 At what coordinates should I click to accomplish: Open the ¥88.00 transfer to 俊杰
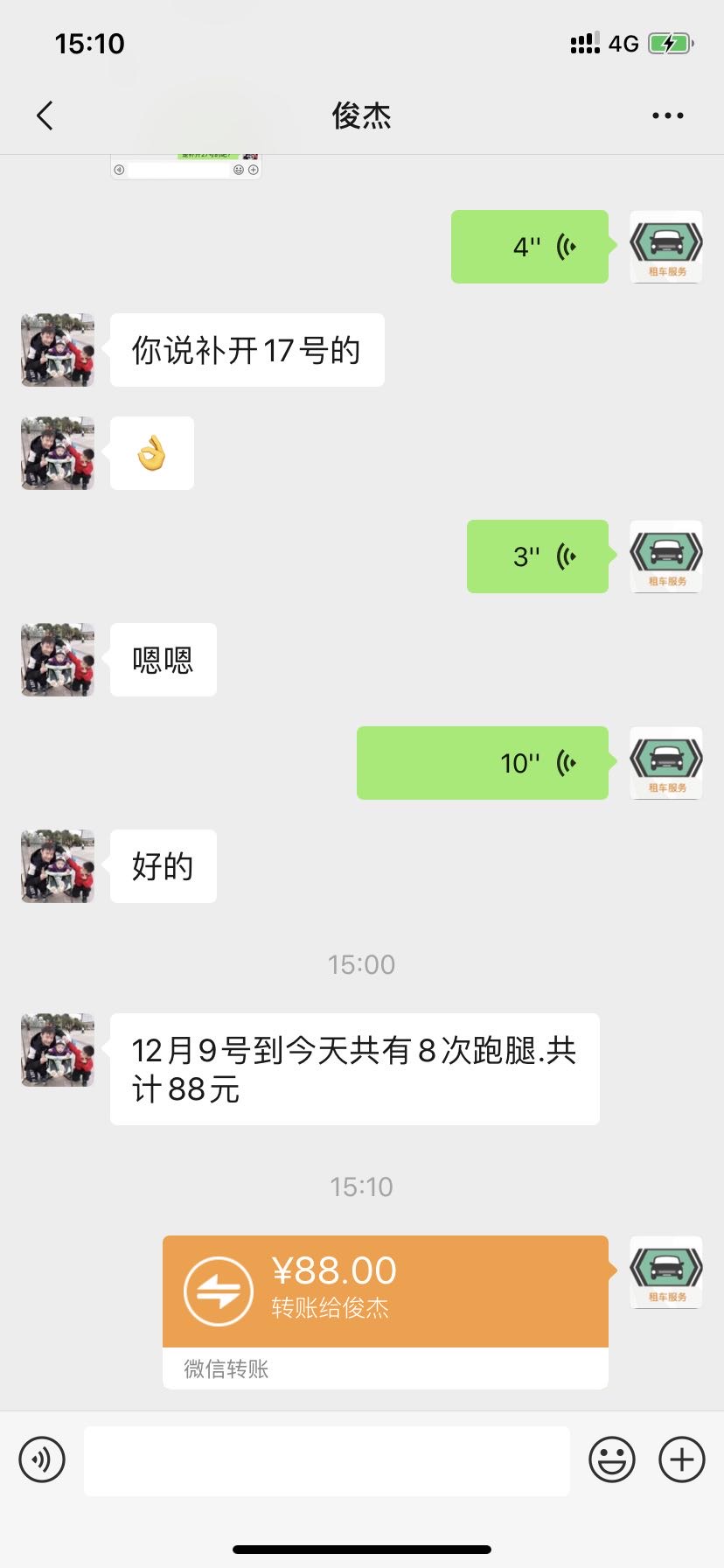385,1291
